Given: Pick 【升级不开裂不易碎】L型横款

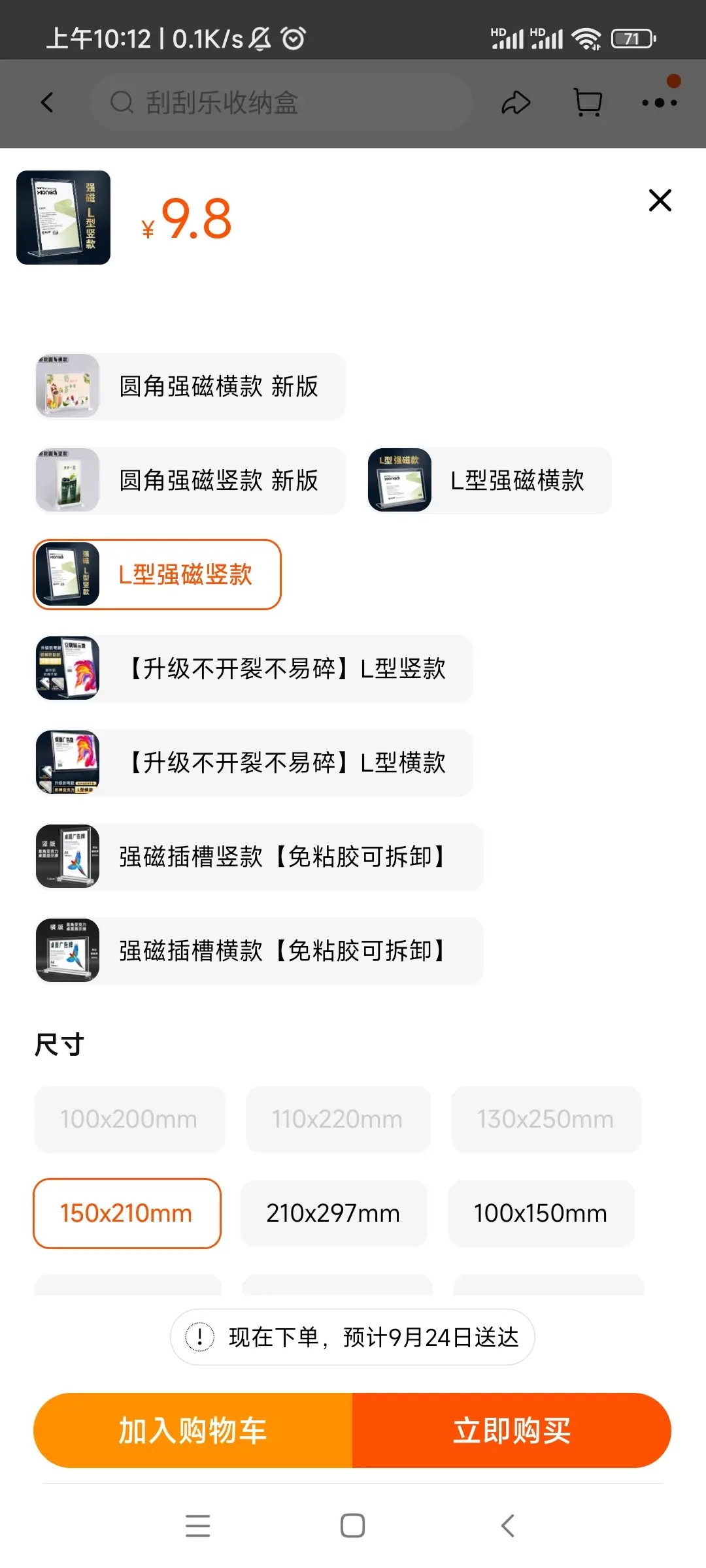Looking at the screenshot, I should click(x=254, y=762).
